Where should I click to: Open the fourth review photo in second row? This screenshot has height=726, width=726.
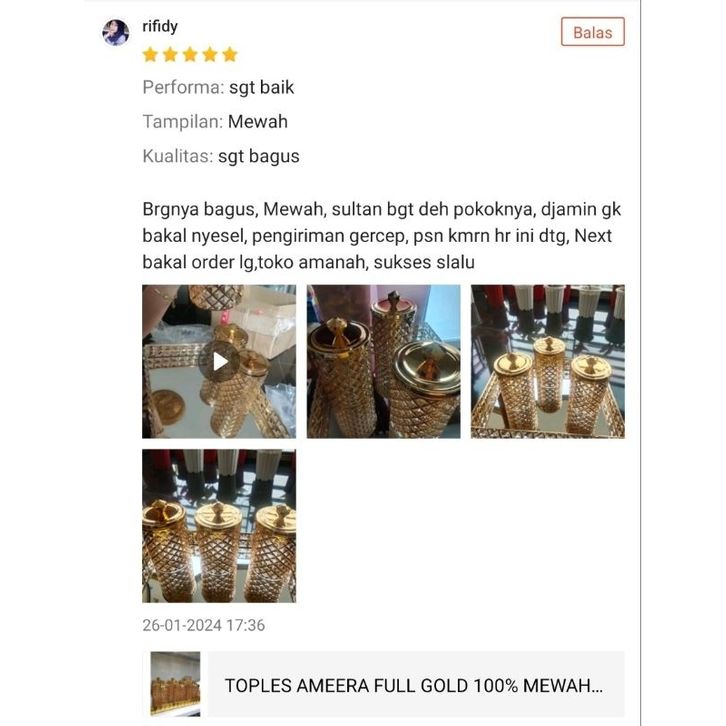pyautogui.click(x=219, y=525)
